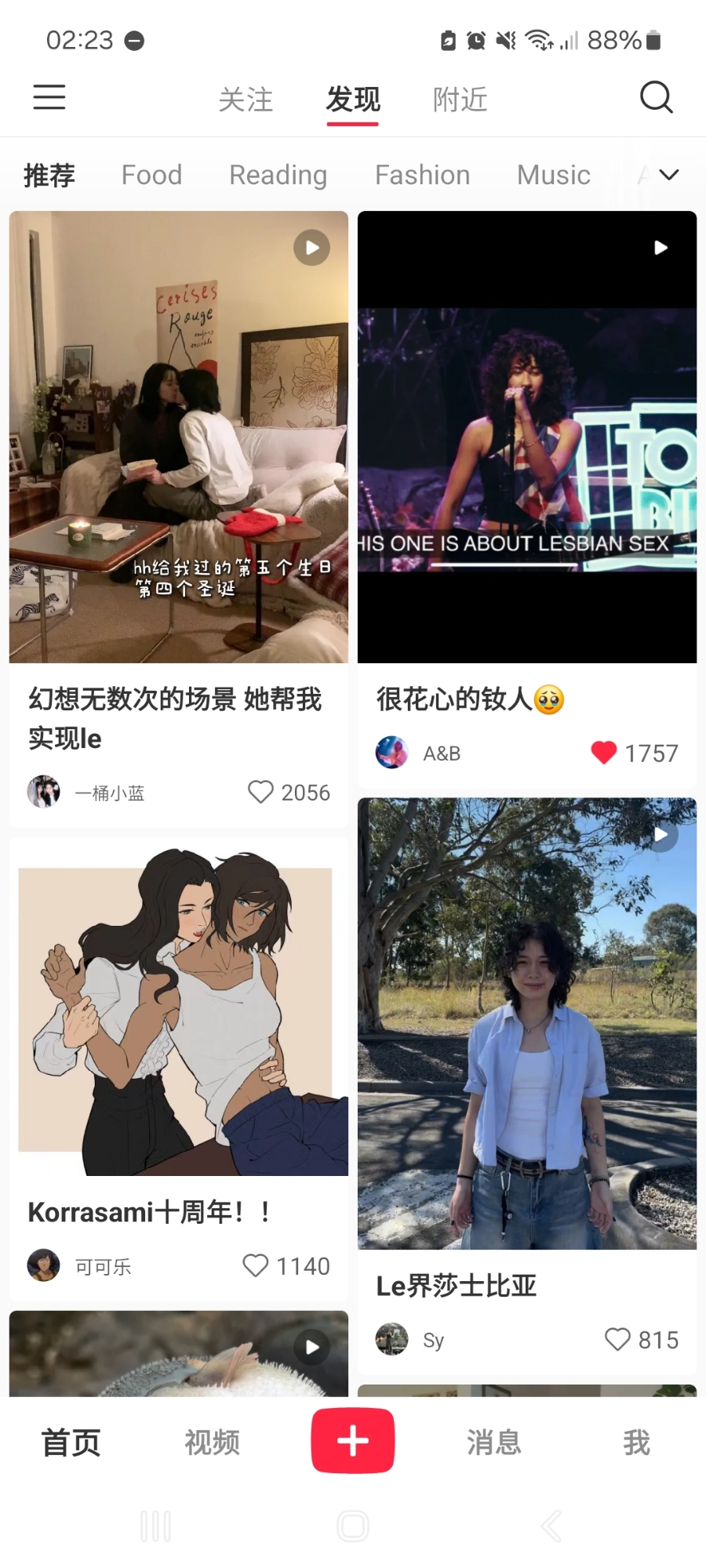Screen dimensions: 706x1568
Task: Like the post by 一桶小蓝
Action: coord(260,792)
